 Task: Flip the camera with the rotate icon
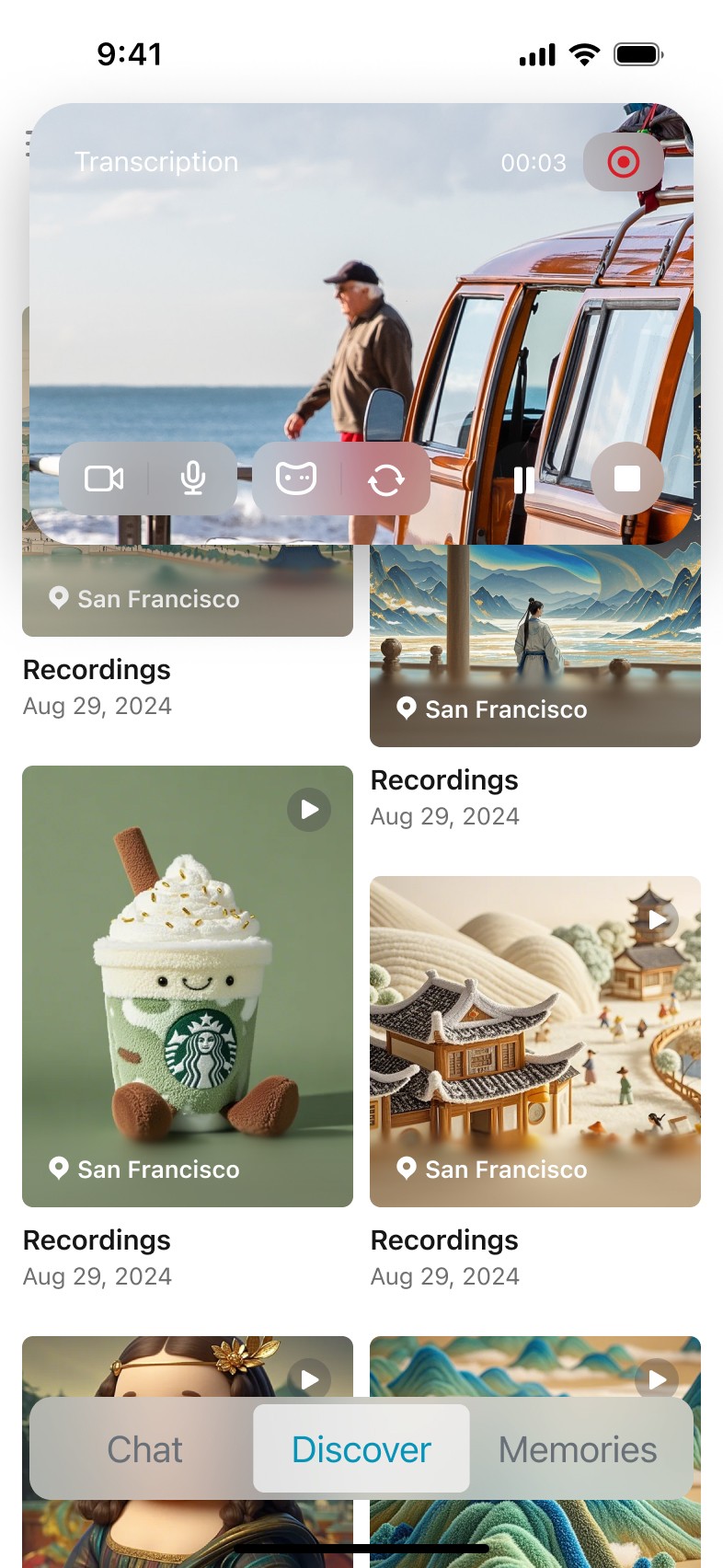tap(386, 479)
